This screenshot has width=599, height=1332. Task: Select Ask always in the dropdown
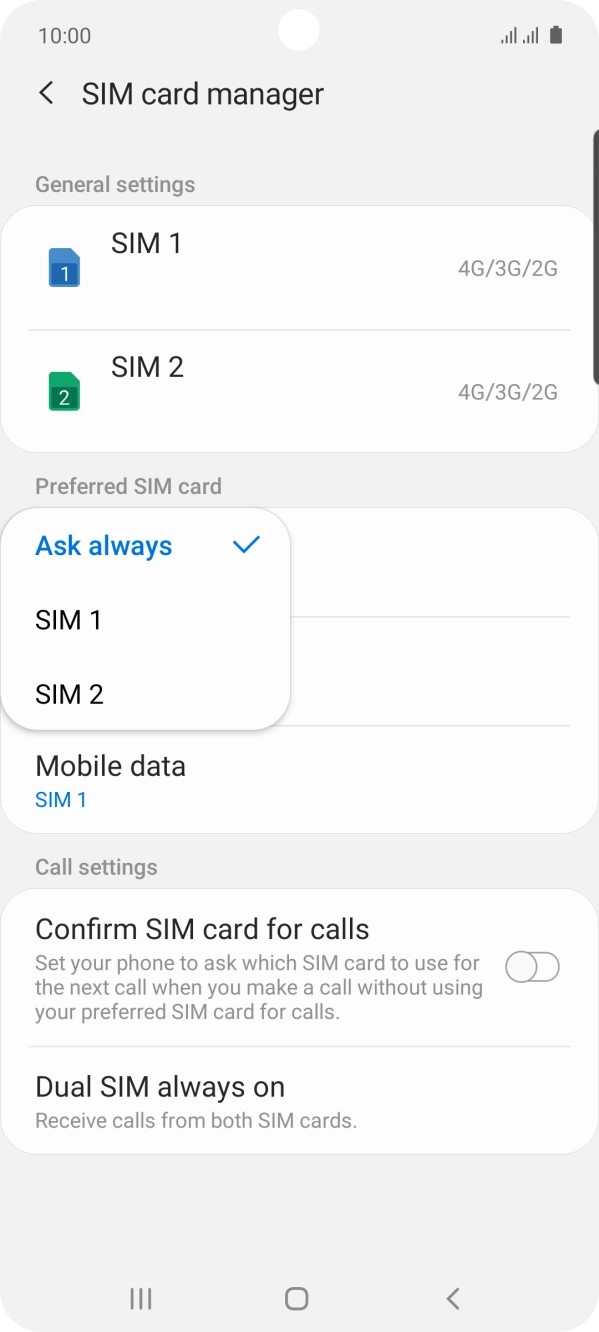point(147,546)
